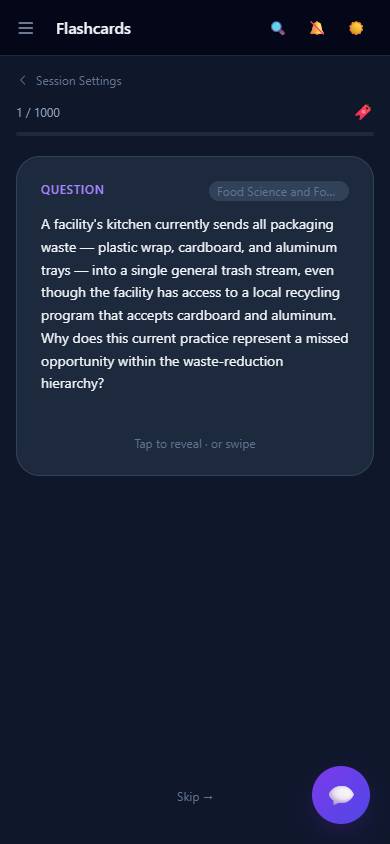390x844 pixels.
Task: Skip this flashcard
Action: (195, 797)
